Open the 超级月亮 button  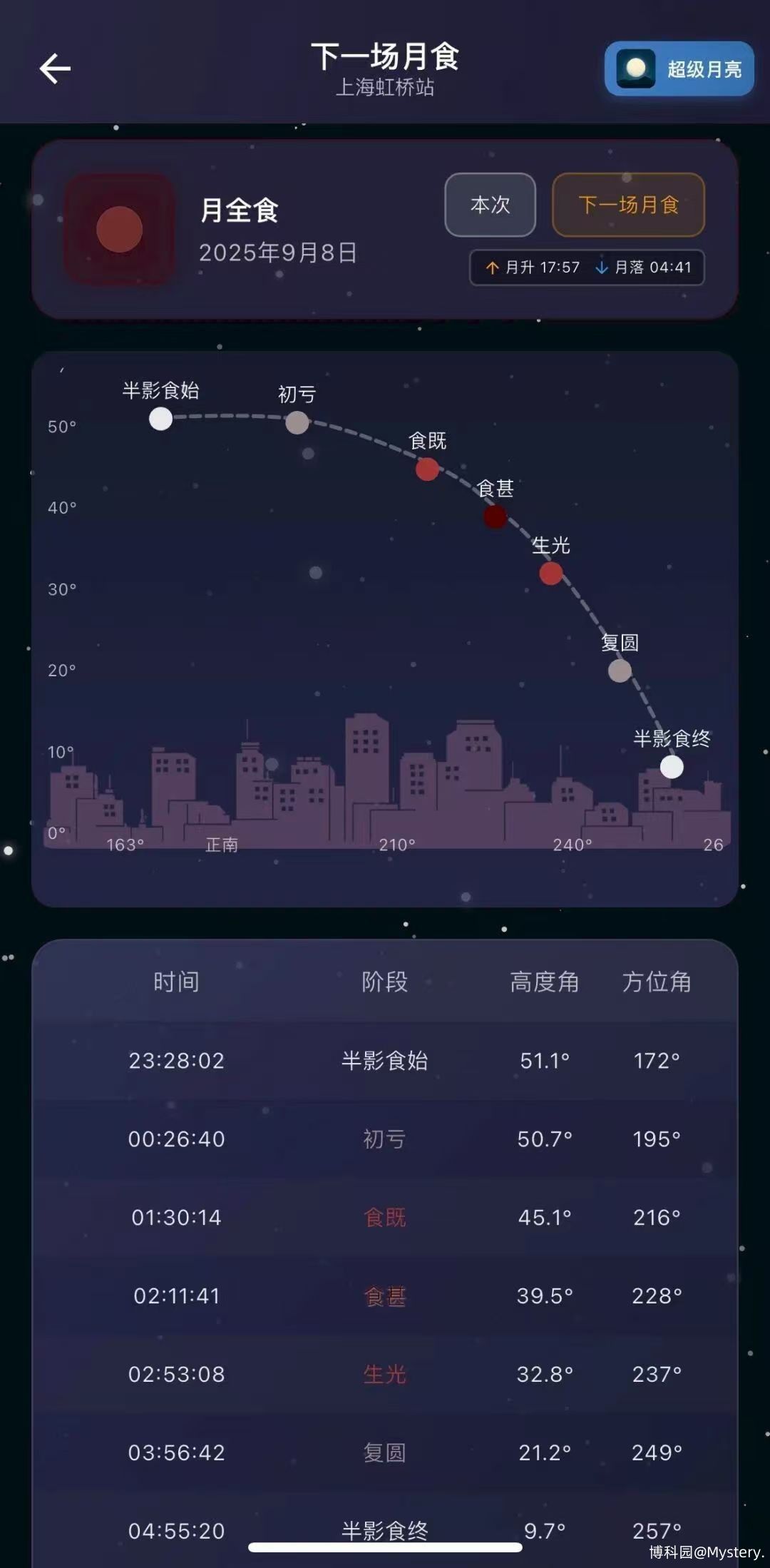point(679,69)
